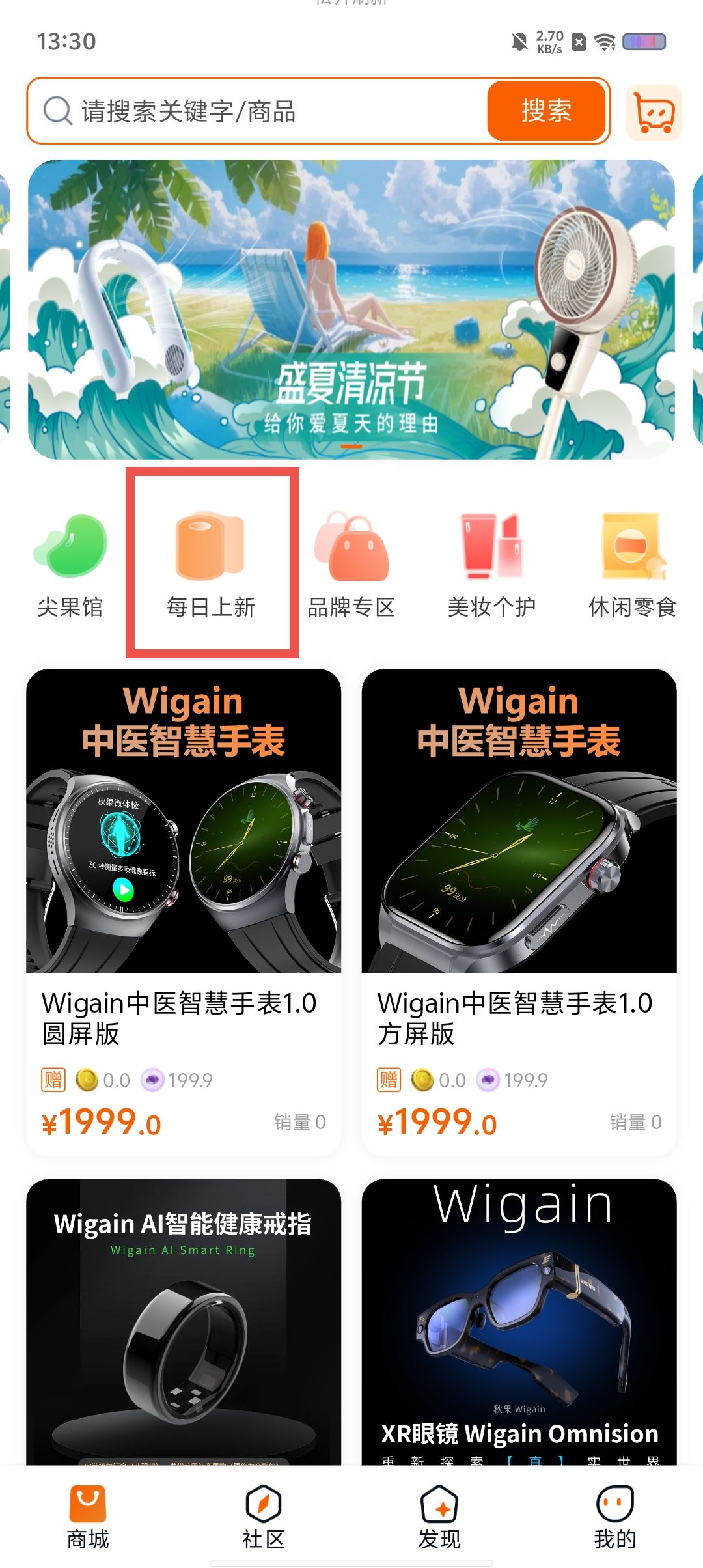Go to the 发现 tab
The image size is (703, 1568).
point(439,1517)
